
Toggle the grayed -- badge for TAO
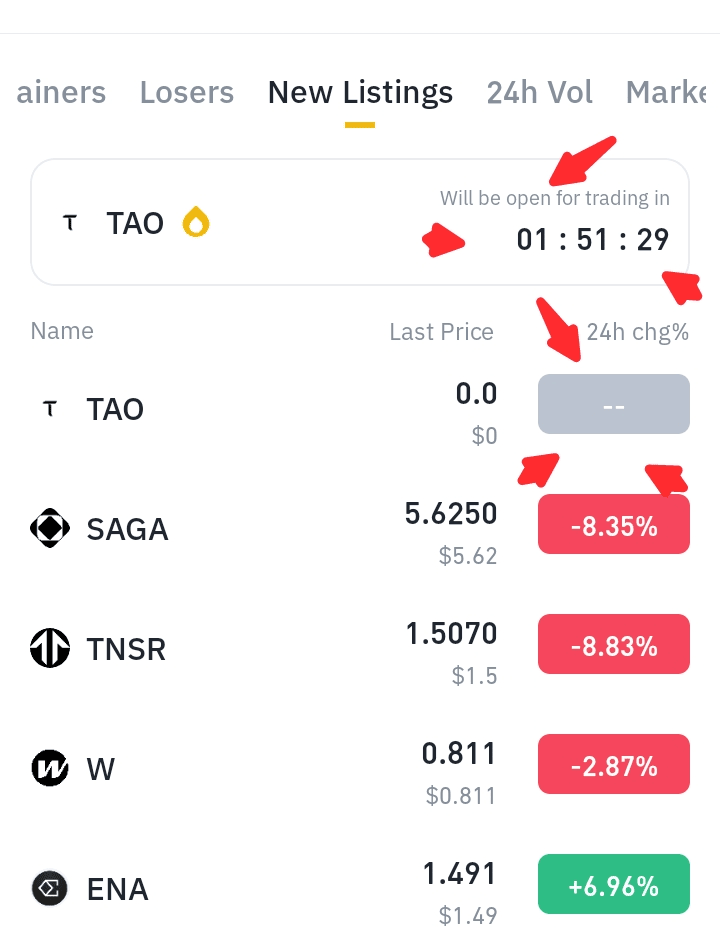[613, 404]
